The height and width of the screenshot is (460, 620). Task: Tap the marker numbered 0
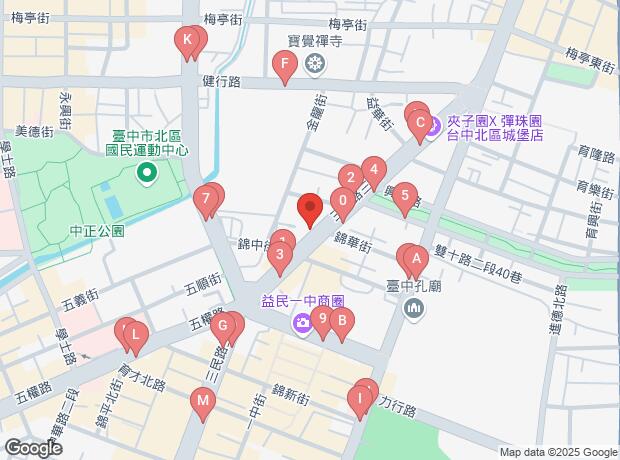pyautogui.click(x=344, y=199)
